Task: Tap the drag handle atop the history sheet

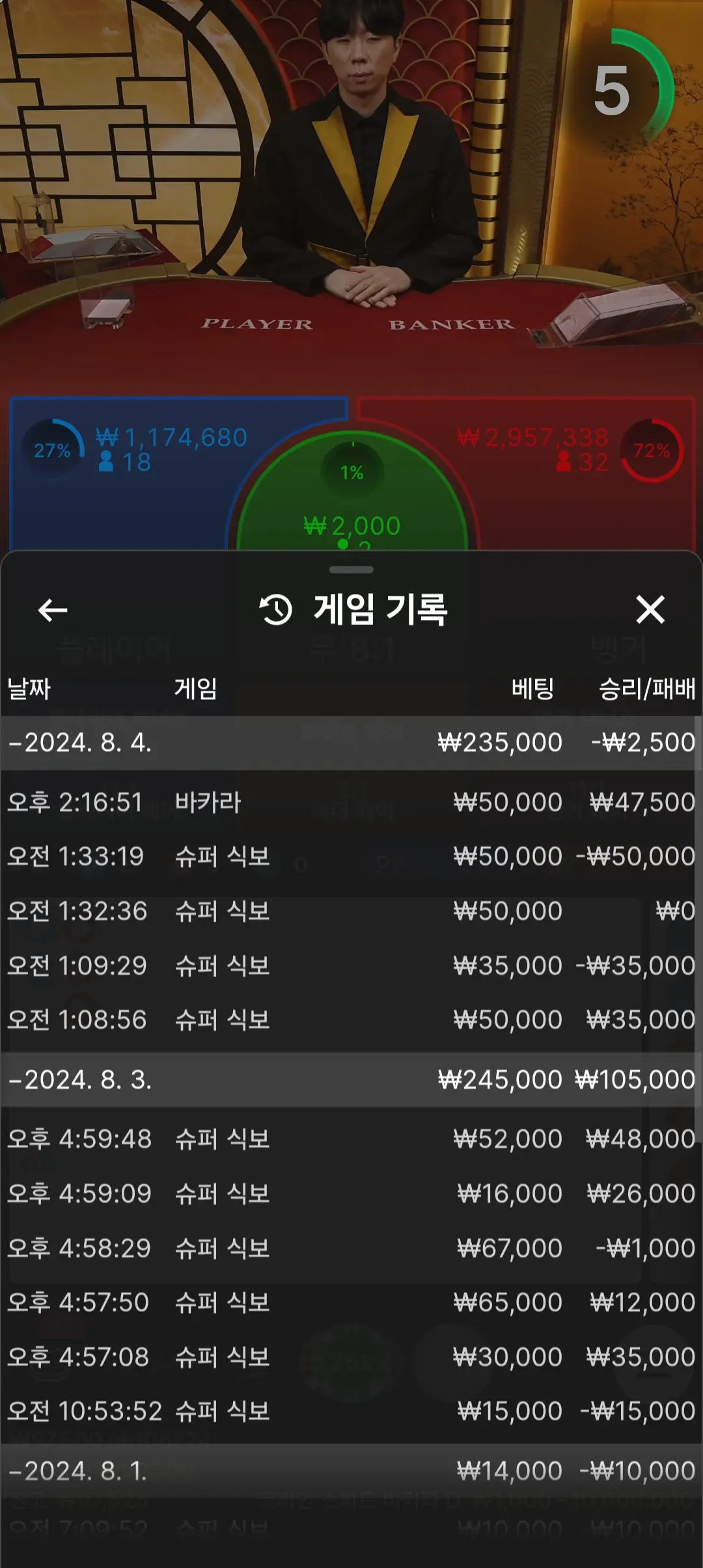Action: coord(351,570)
